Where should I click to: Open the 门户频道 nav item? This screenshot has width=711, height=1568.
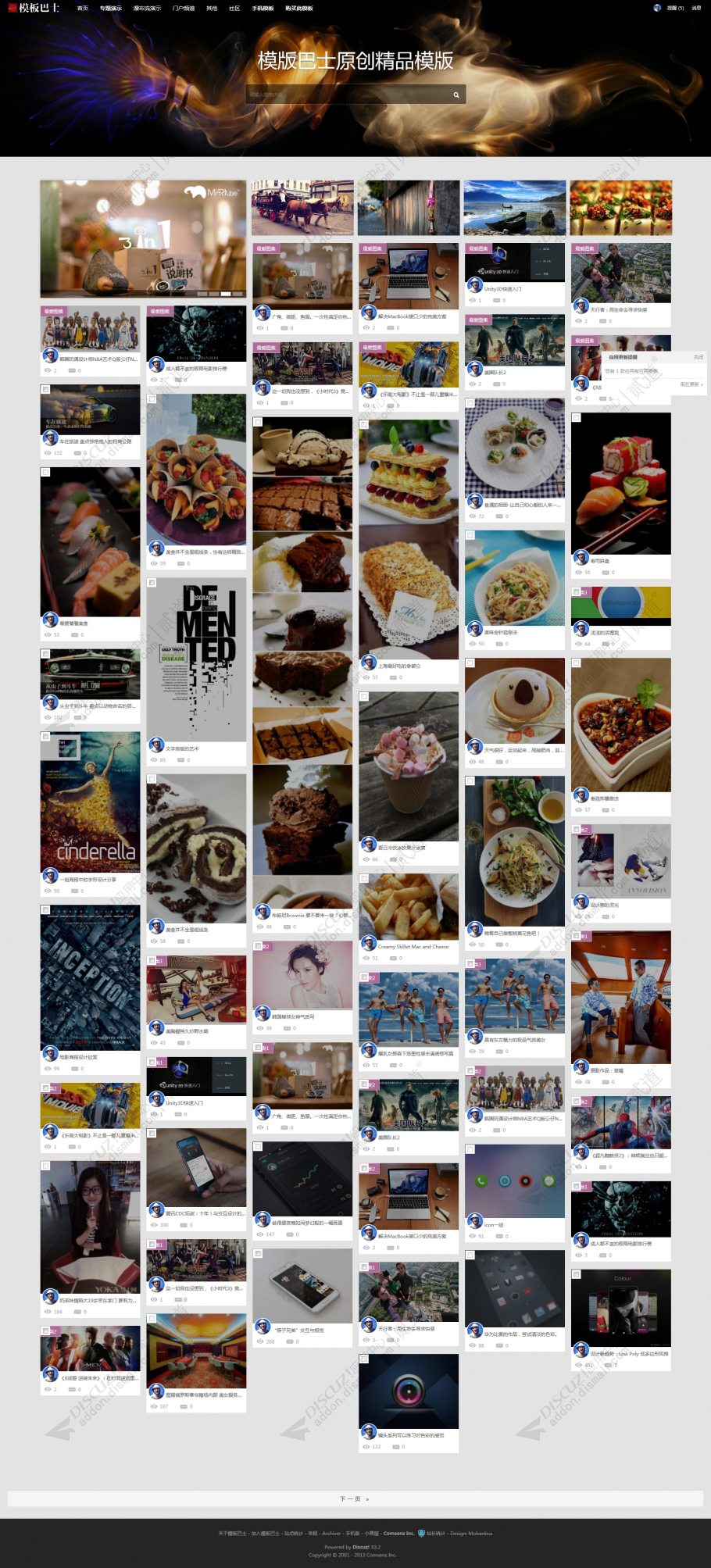point(184,8)
